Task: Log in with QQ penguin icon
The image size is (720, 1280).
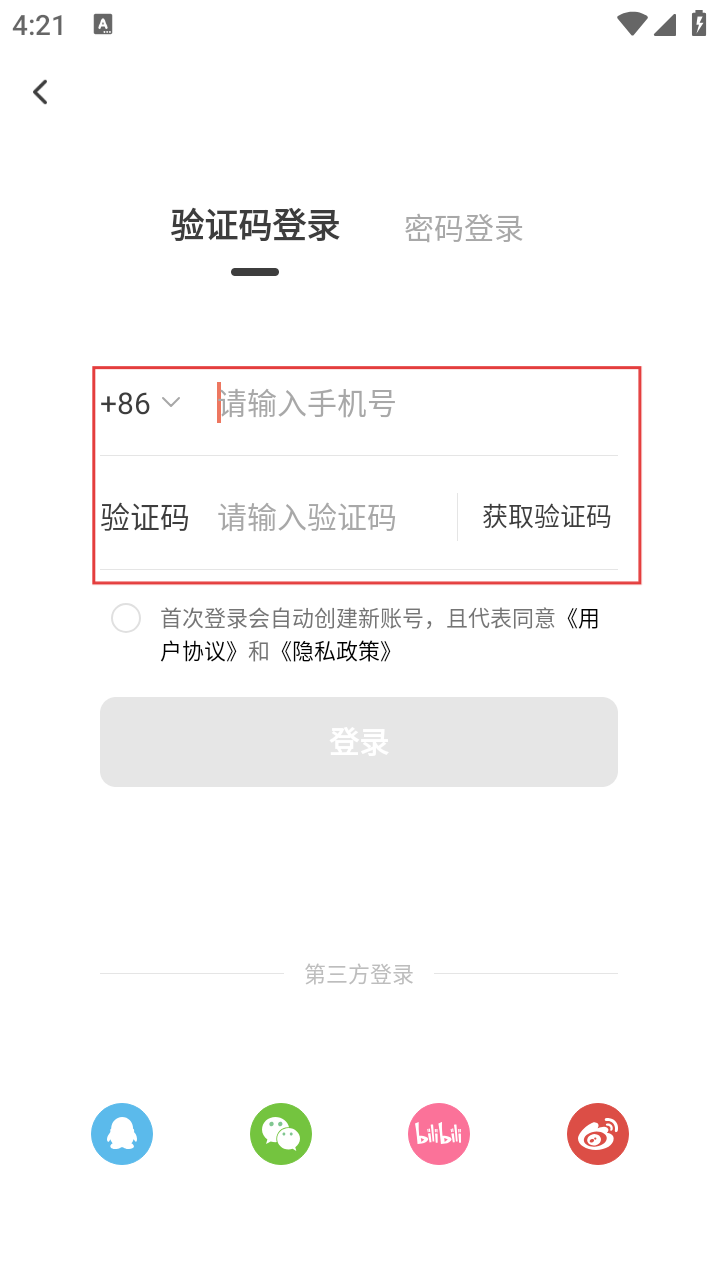Action: pos(122,1135)
